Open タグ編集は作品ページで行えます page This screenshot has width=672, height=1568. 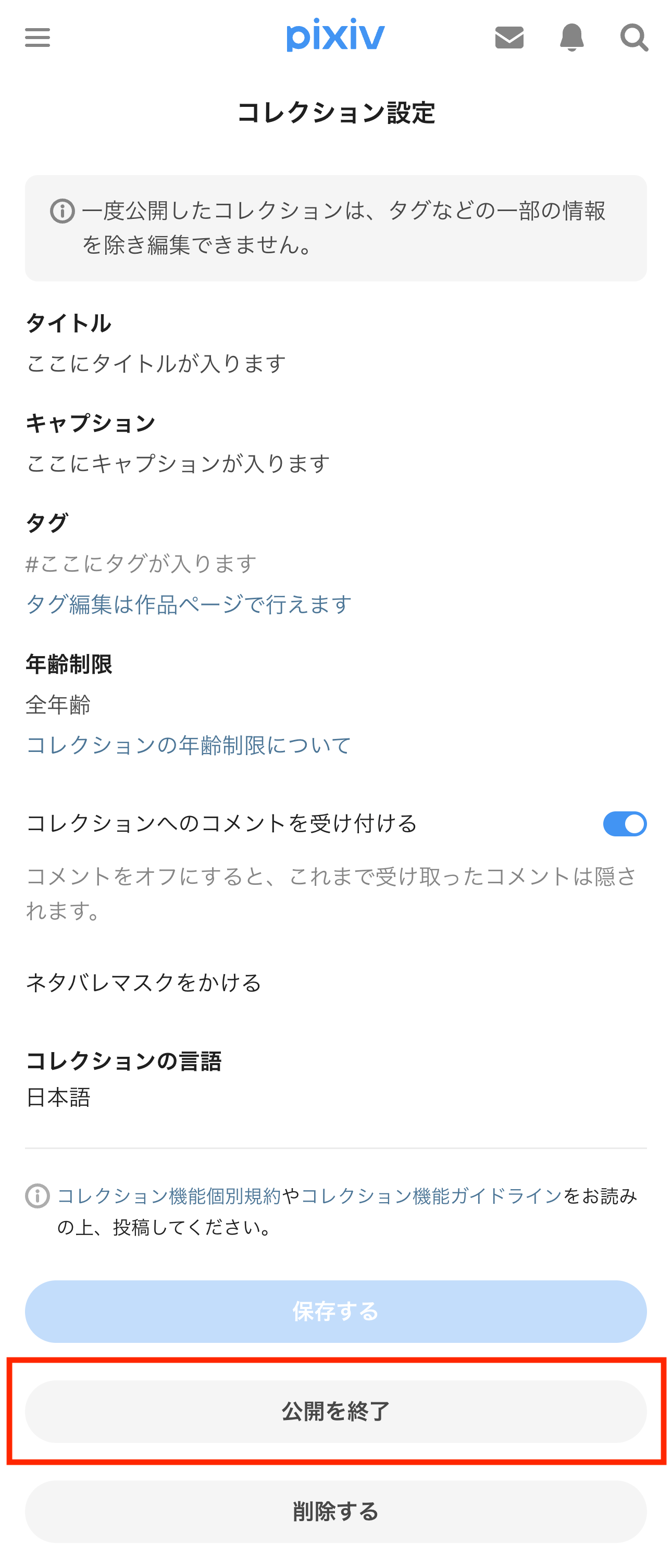pos(189,604)
